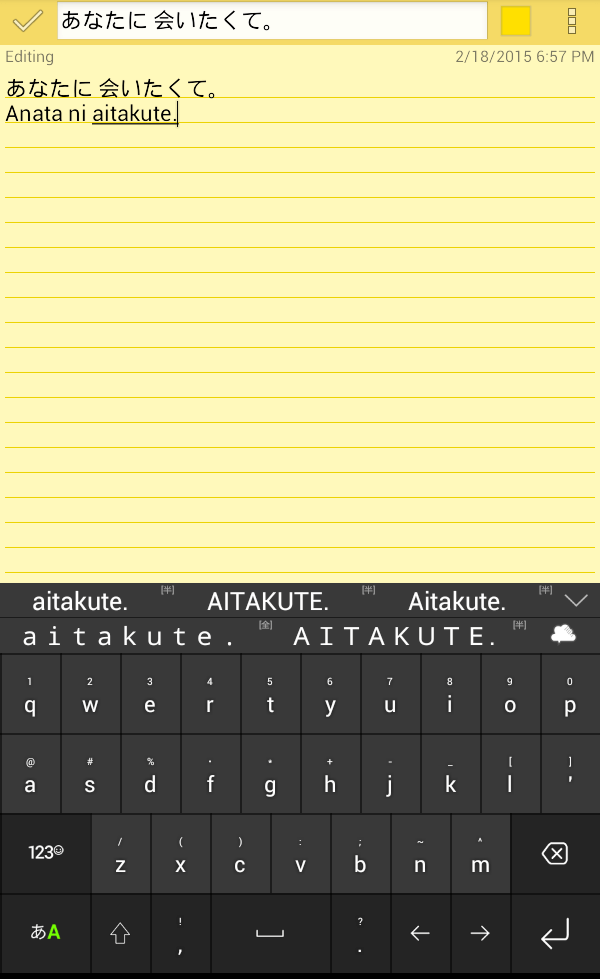The image size is (600, 979).
Task: Move cursor right with arrow key
Action: (x=480, y=933)
